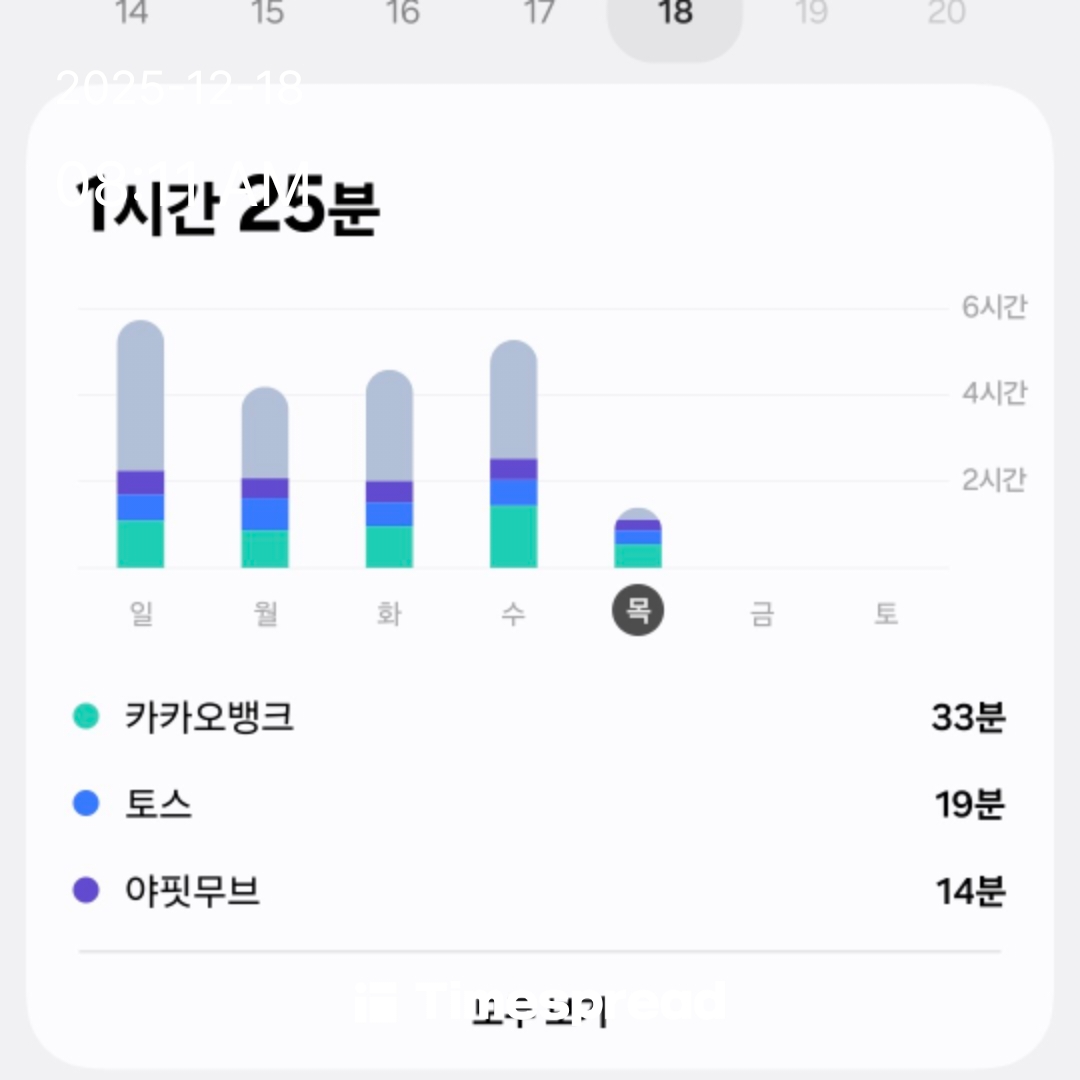1080x1080 pixels.
Task: Select date 14 in the calendar strip
Action: point(132,14)
